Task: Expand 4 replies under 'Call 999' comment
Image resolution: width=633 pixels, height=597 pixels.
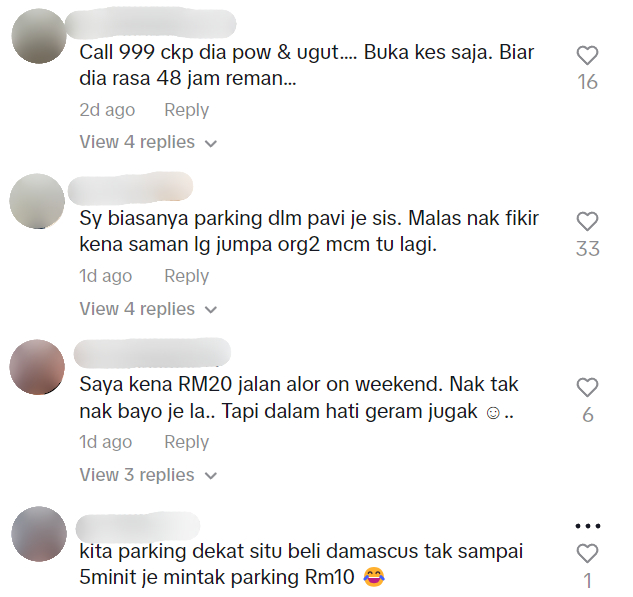Action: point(148,142)
